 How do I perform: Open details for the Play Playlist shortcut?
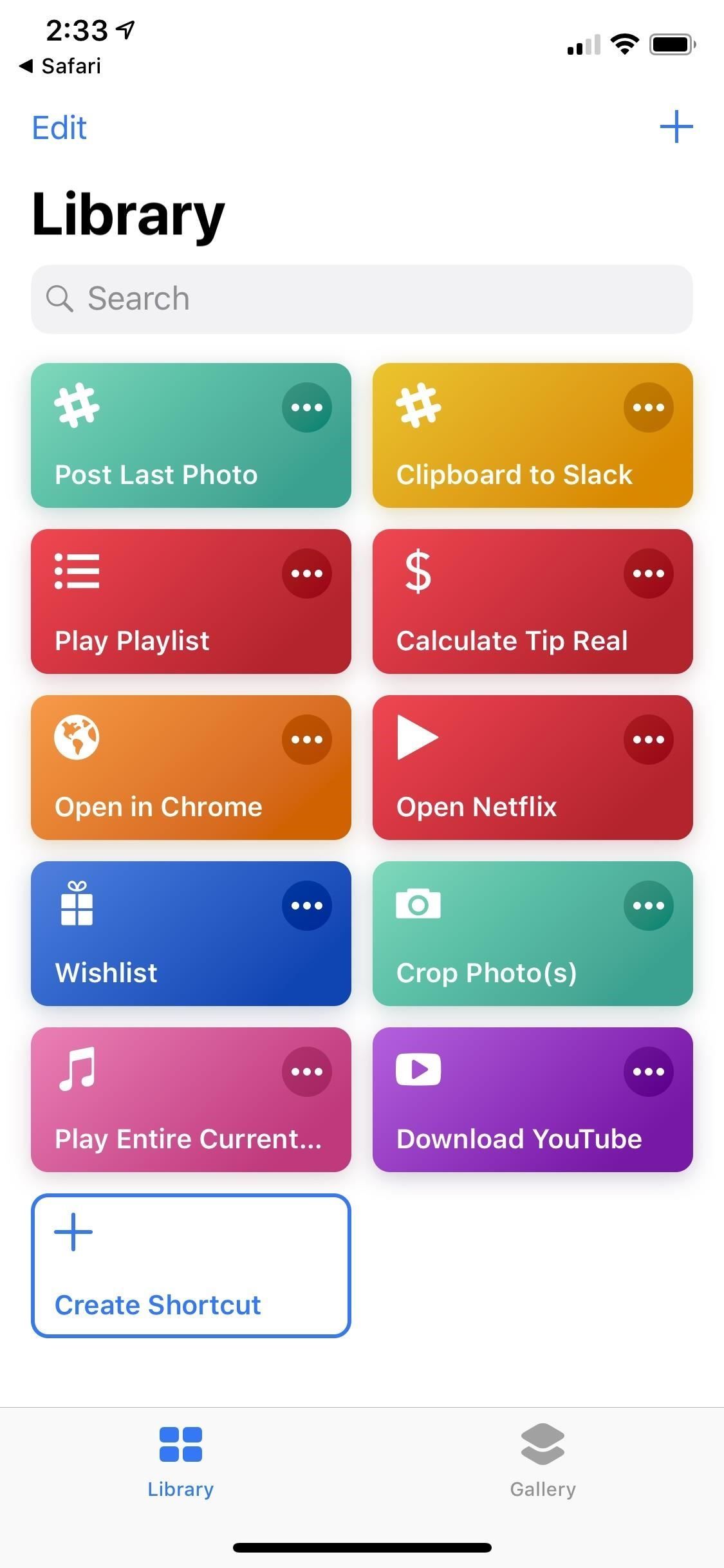307,574
